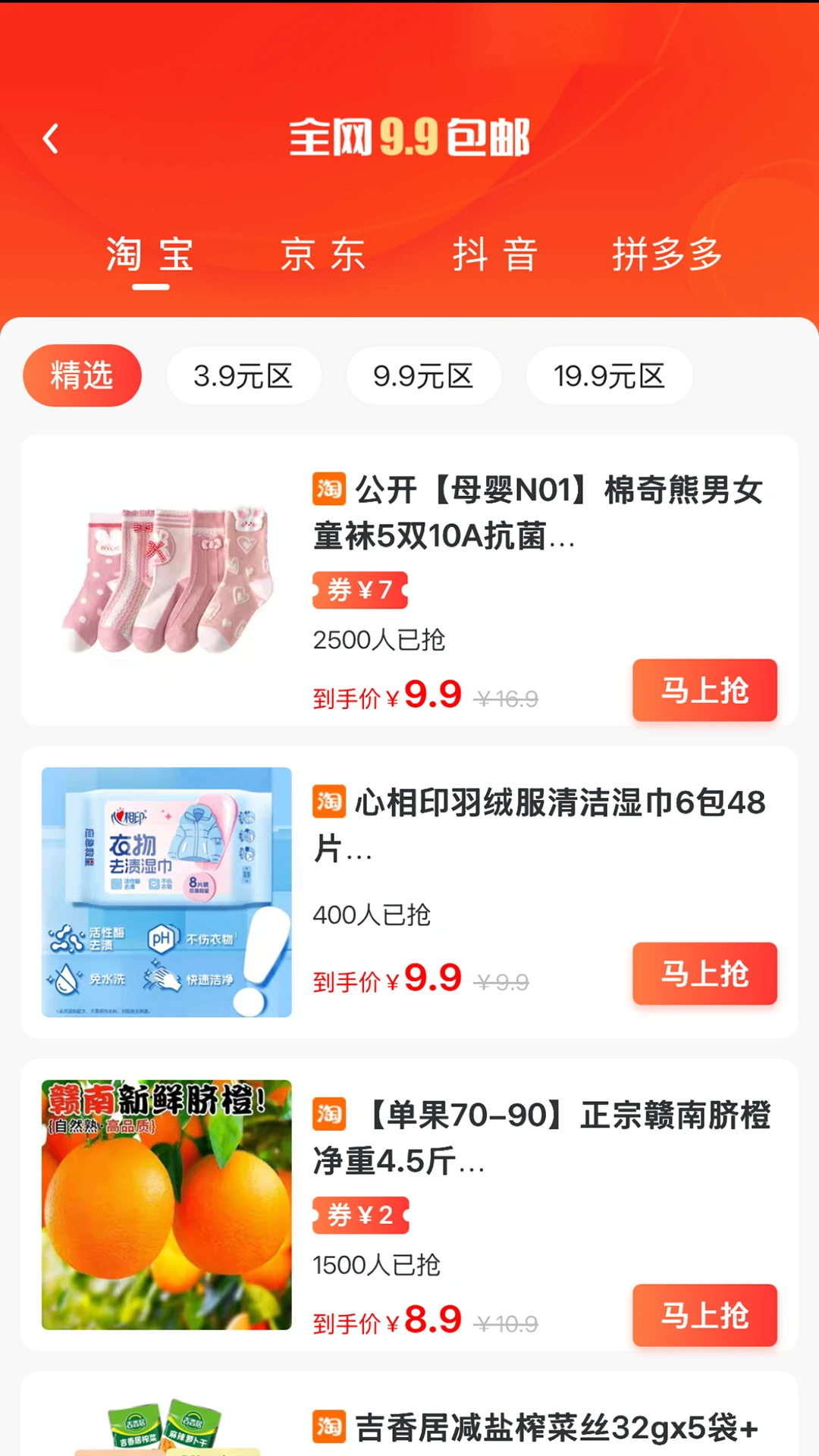Viewport: 819px width, 1456px height.
Task: Click the 淘 icon next to the children's socks title
Action: pos(328,491)
